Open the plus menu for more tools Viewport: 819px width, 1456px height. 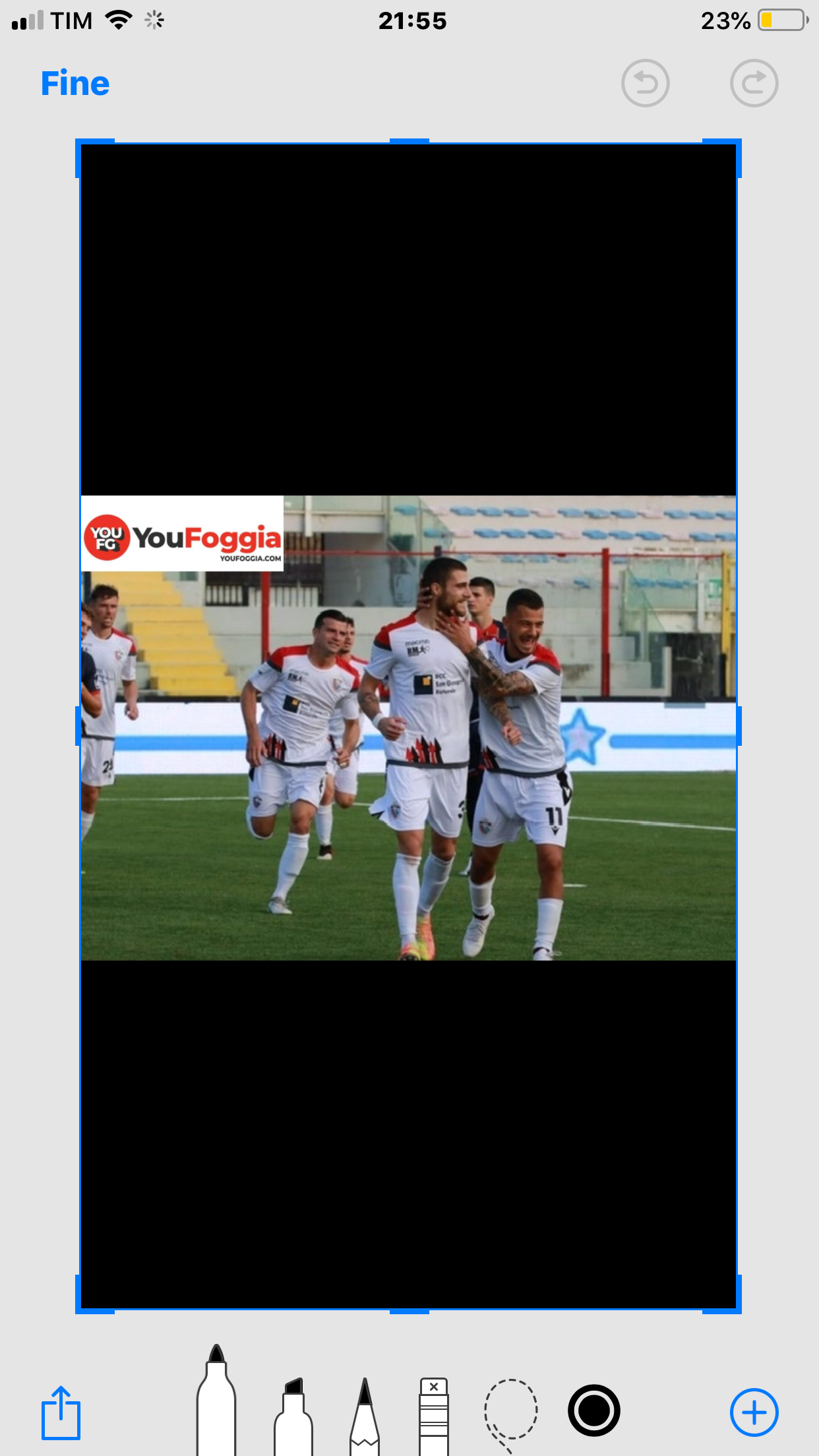754,1412
